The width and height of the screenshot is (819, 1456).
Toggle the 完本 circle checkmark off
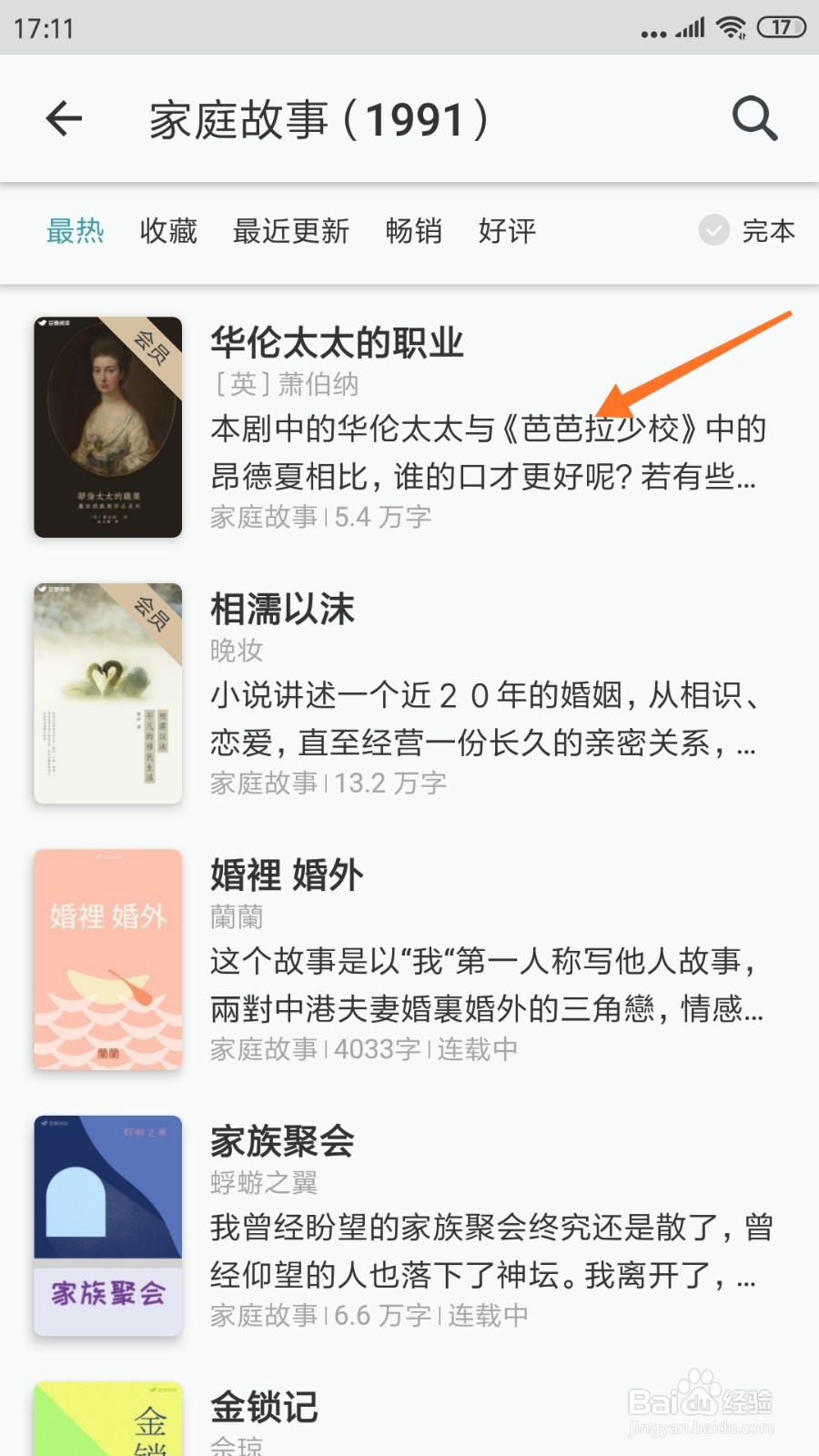click(714, 232)
